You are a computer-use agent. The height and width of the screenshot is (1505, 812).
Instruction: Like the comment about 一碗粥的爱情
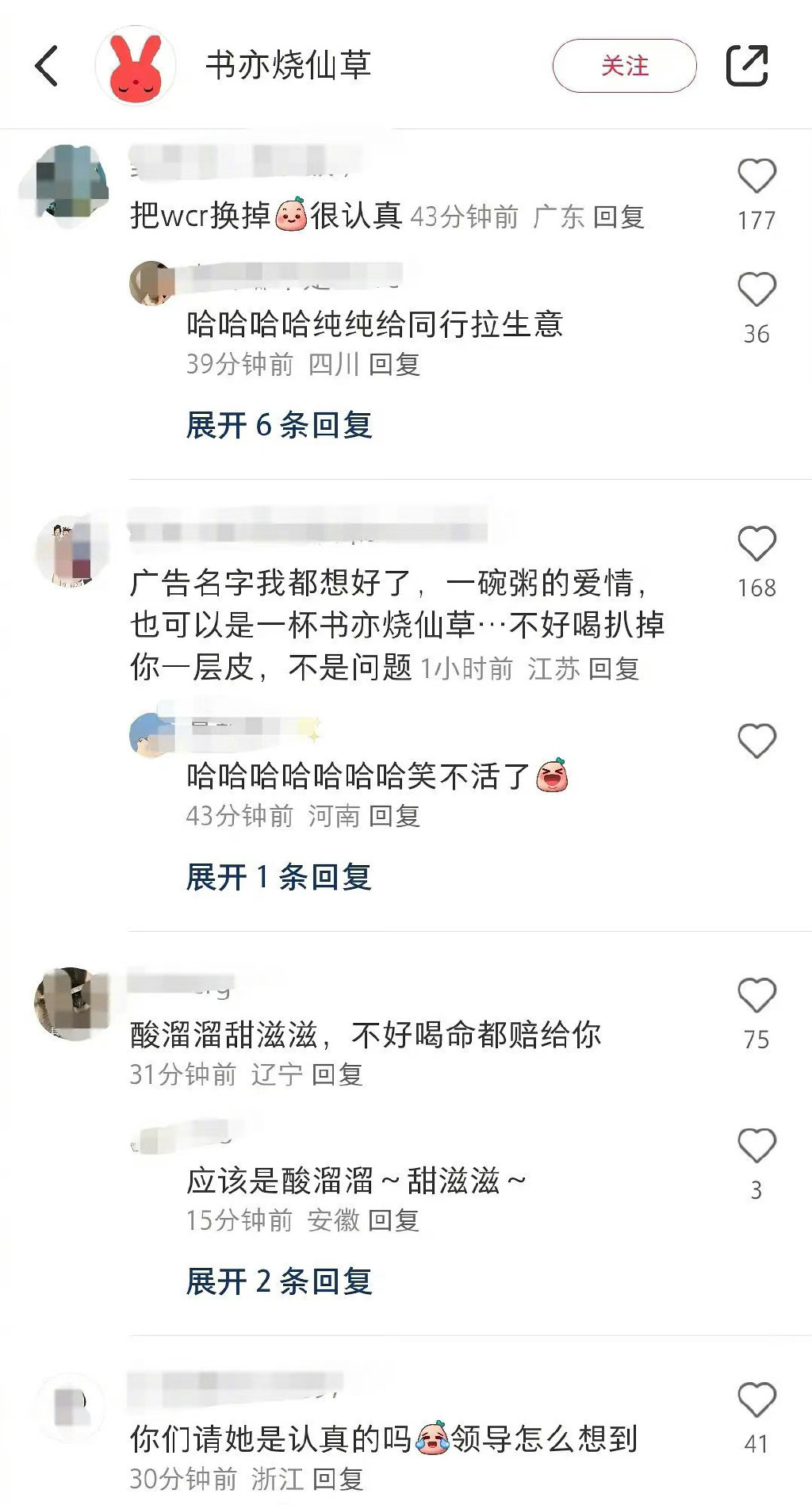click(x=756, y=544)
